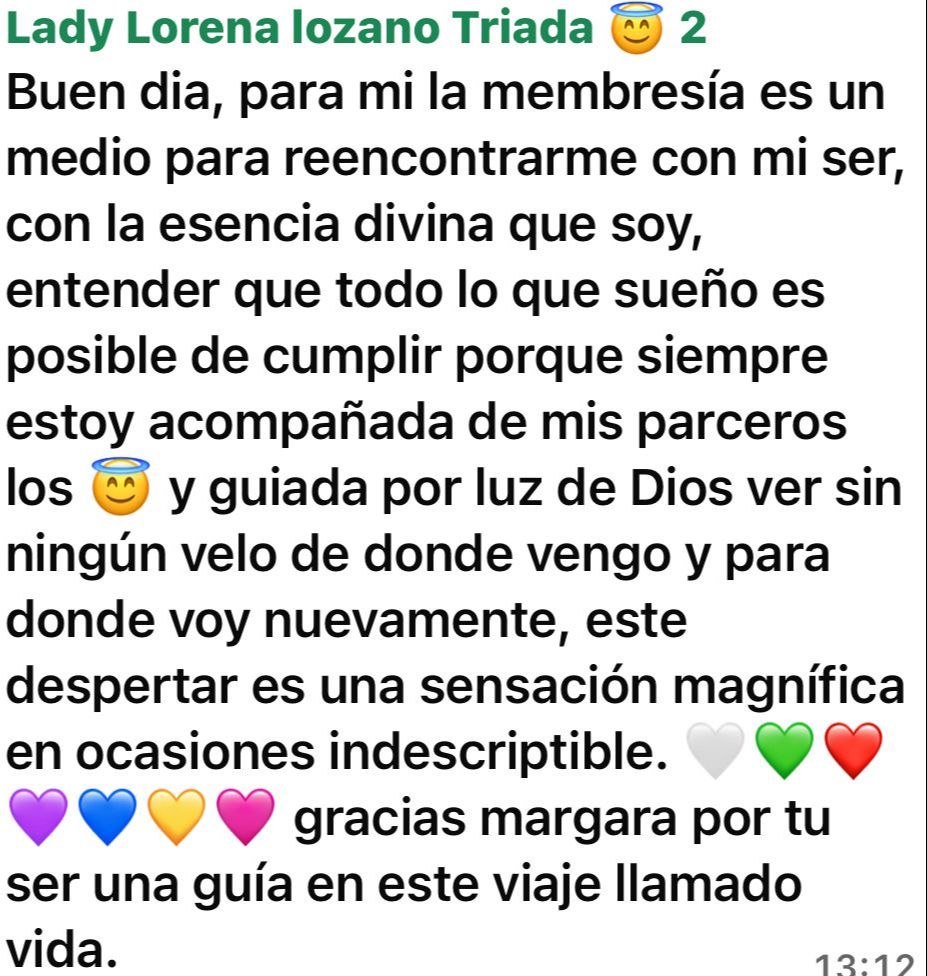Open sender Lady Lorena lozano Triada's profile
The height and width of the screenshot is (976, 927).
[x=356, y=28]
